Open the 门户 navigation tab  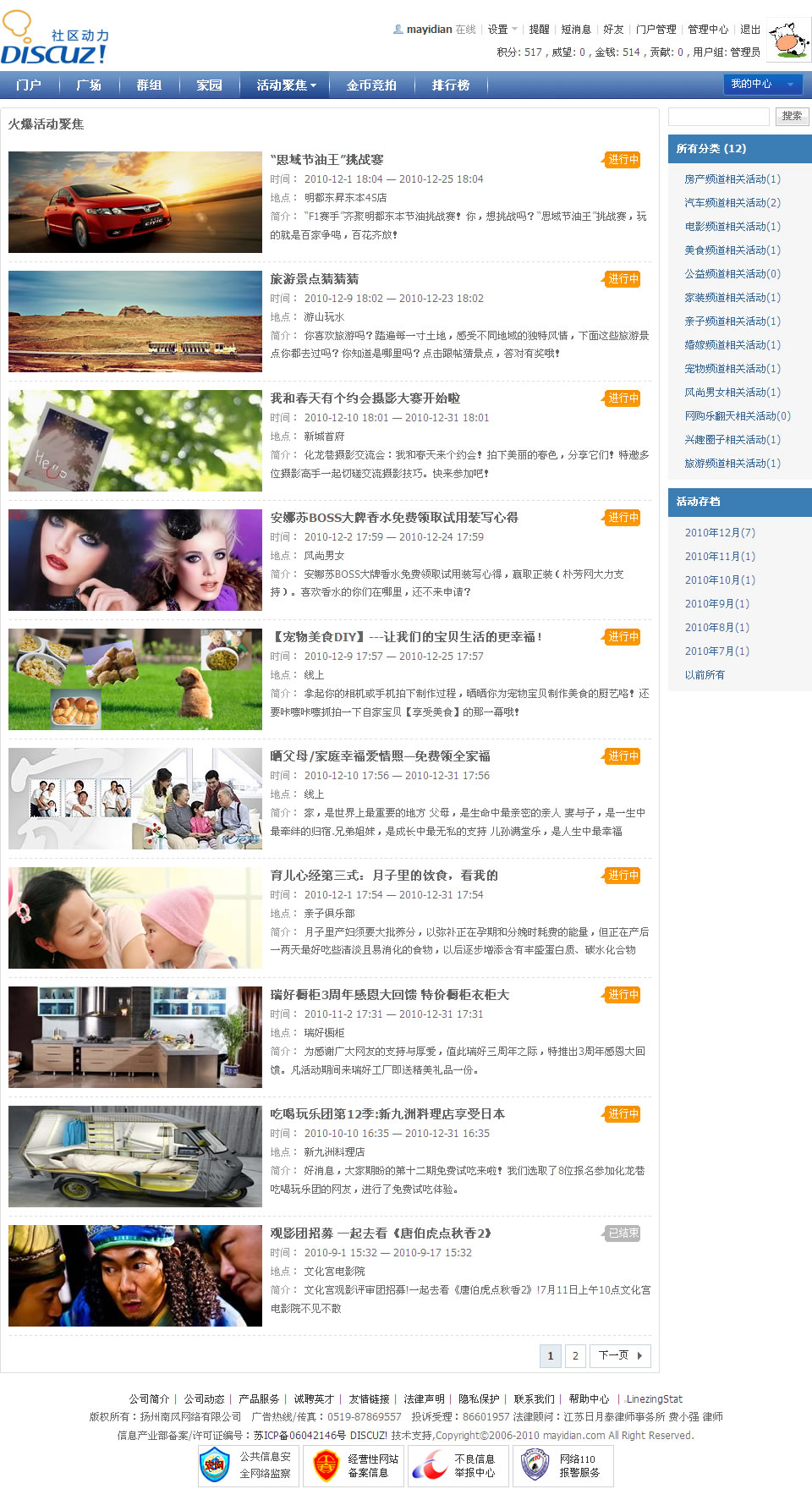[x=29, y=85]
